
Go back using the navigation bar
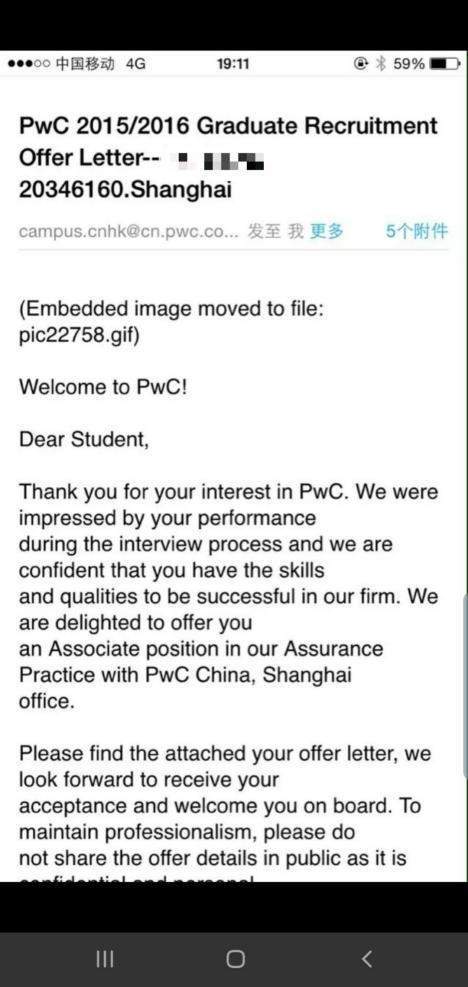point(367,959)
